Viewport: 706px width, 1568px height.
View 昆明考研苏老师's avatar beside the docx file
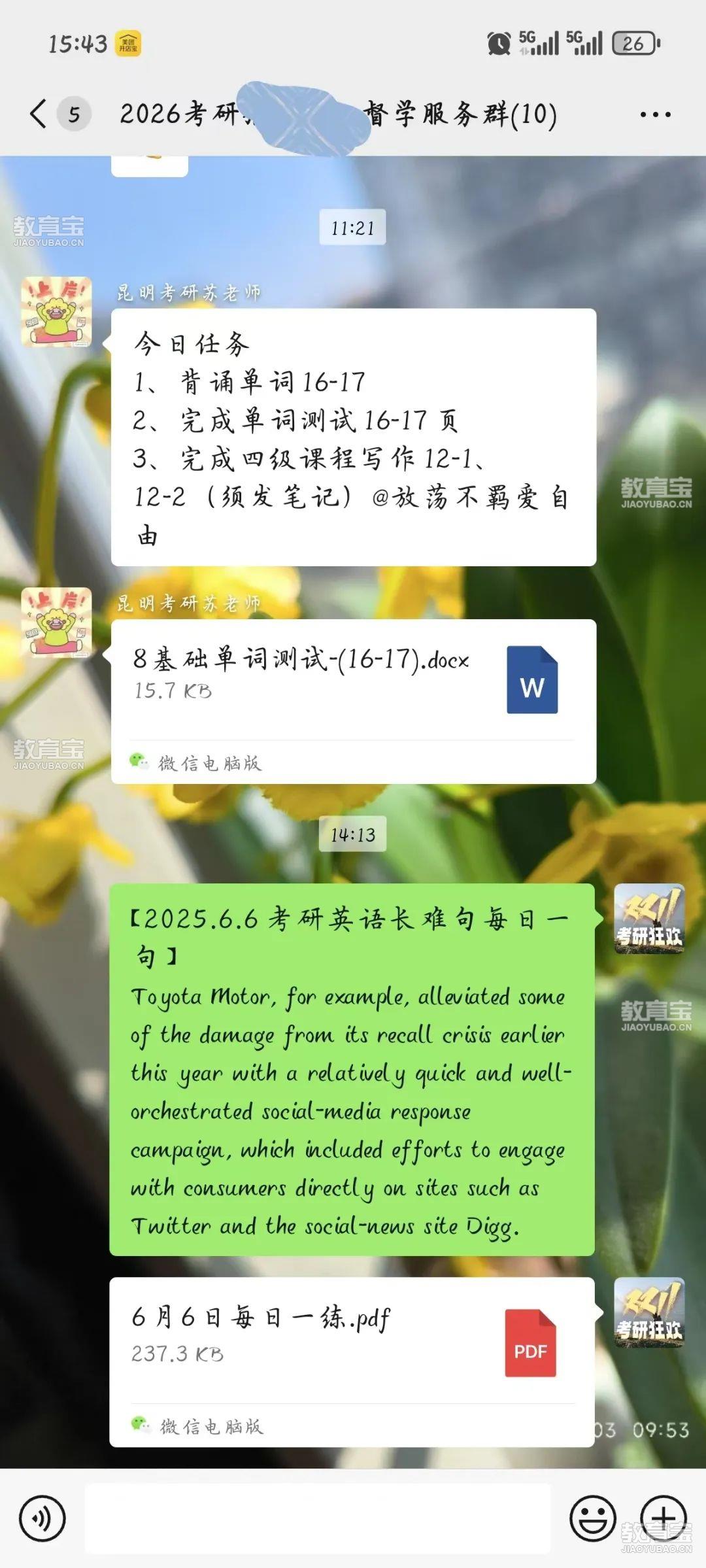(x=57, y=622)
